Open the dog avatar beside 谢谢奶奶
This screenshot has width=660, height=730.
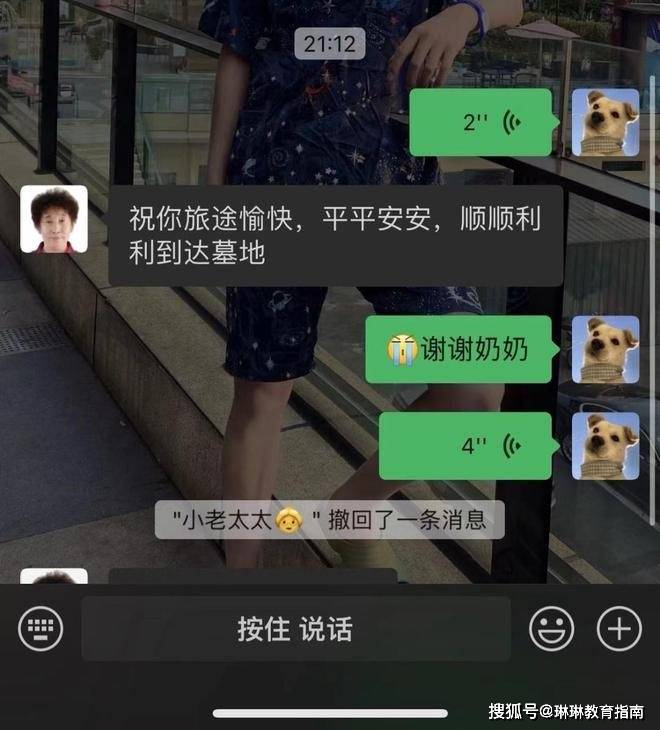[605, 350]
